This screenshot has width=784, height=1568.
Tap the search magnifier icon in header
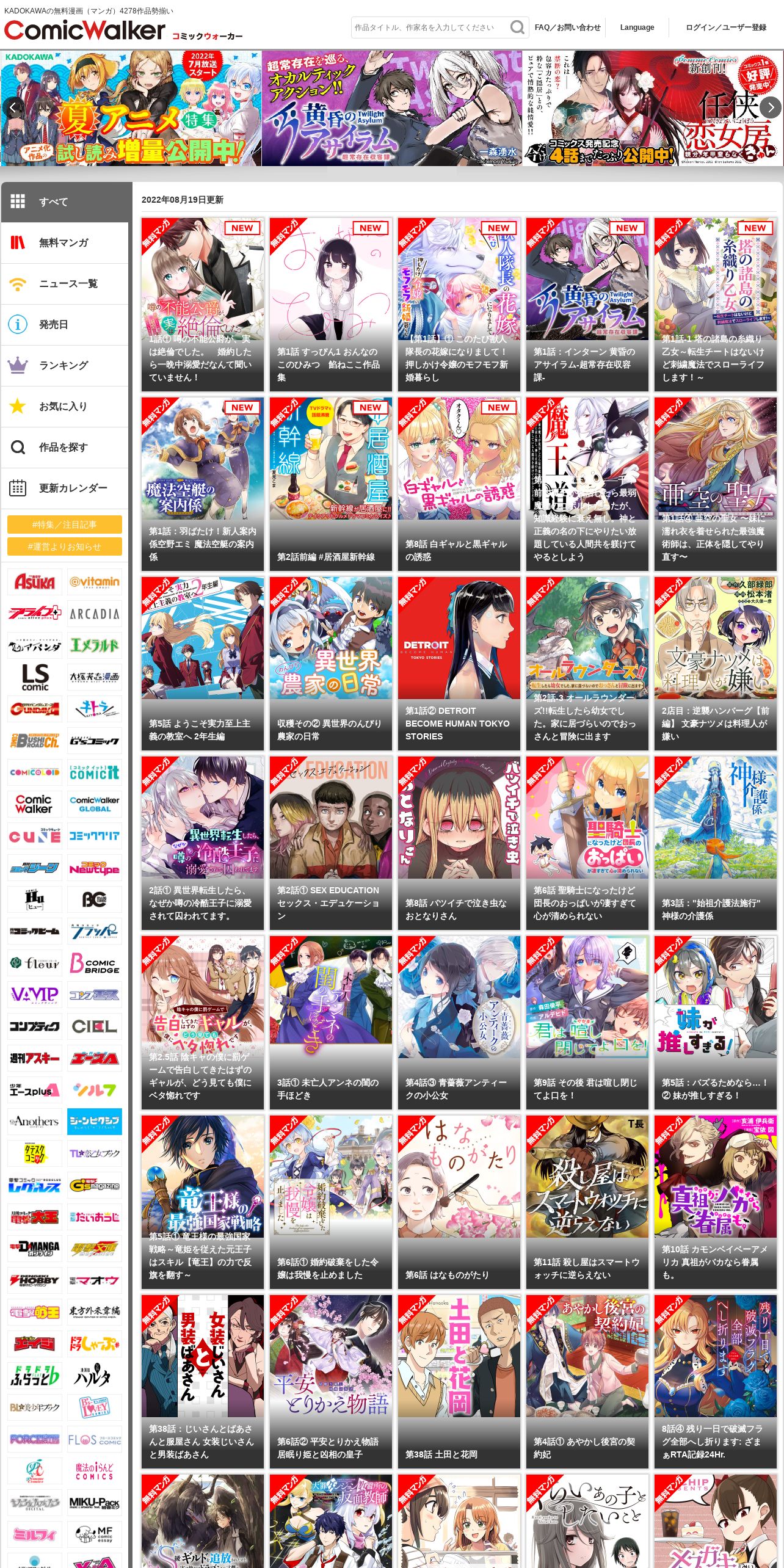pyautogui.click(x=517, y=27)
